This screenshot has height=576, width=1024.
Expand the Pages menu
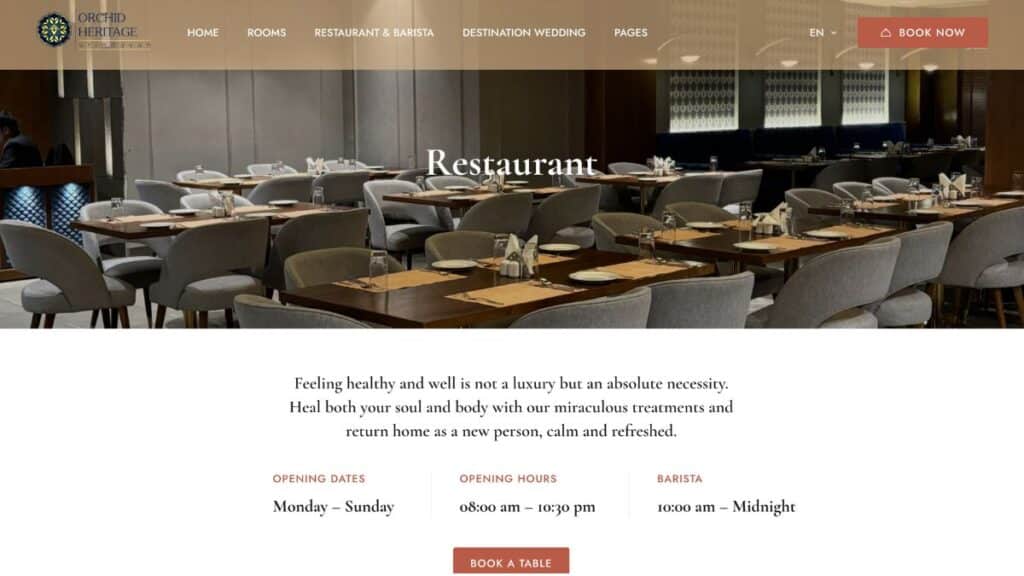click(630, 33)
